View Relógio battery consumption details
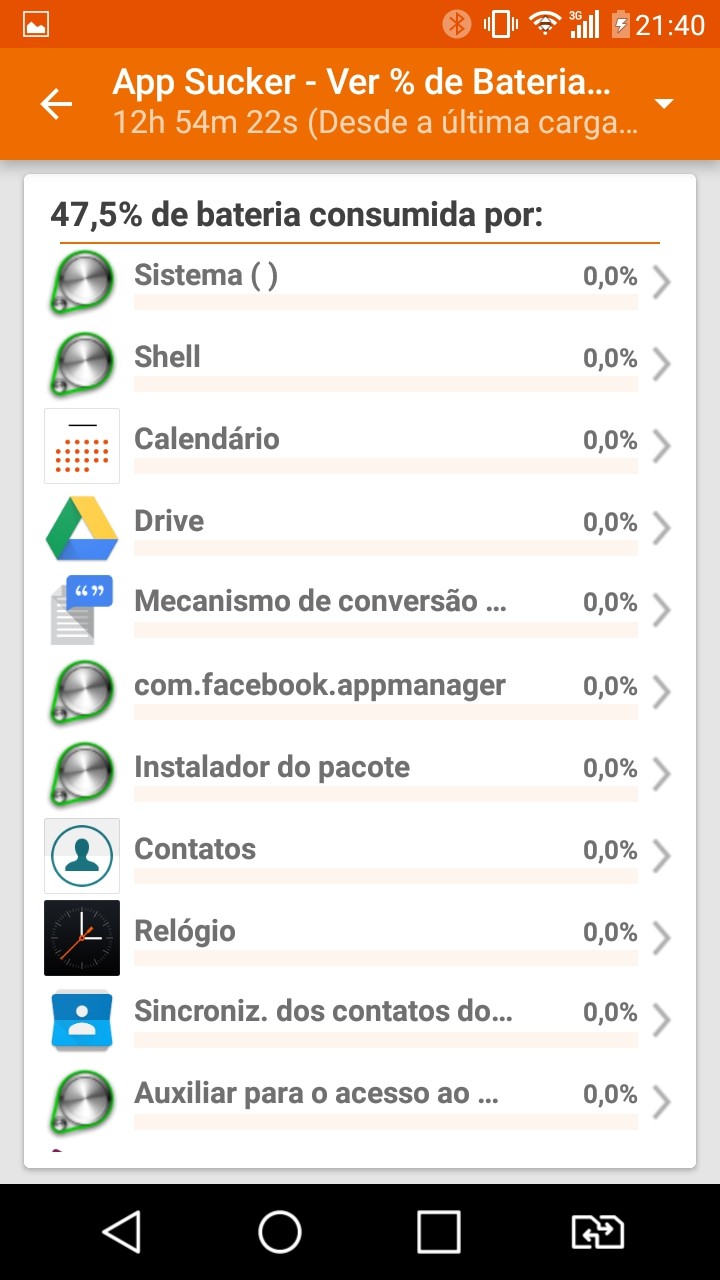 click(x=360, y=939)
